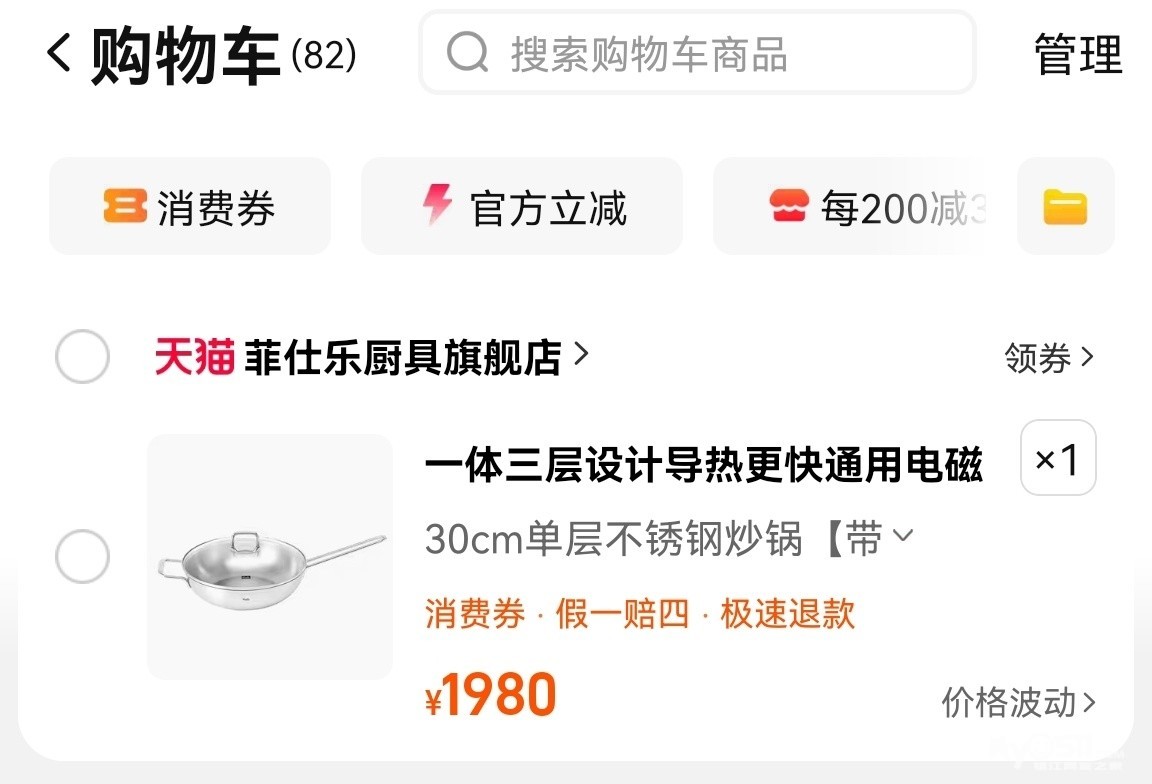This screenshot has height=784, width=1152.
Task: Tap 领券 to claim coupons
Action: pyautogui.click(x=1049, y=358)
